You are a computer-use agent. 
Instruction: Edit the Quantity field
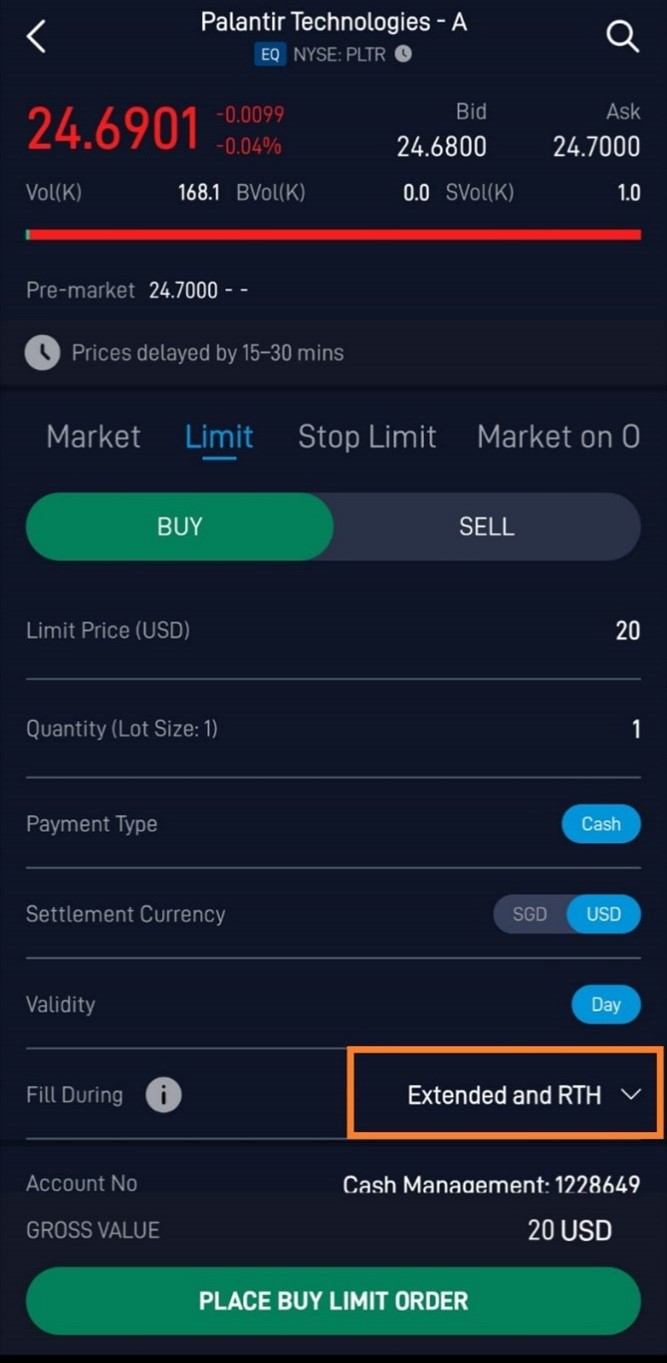pyautogui.click(x=333, y=729)
